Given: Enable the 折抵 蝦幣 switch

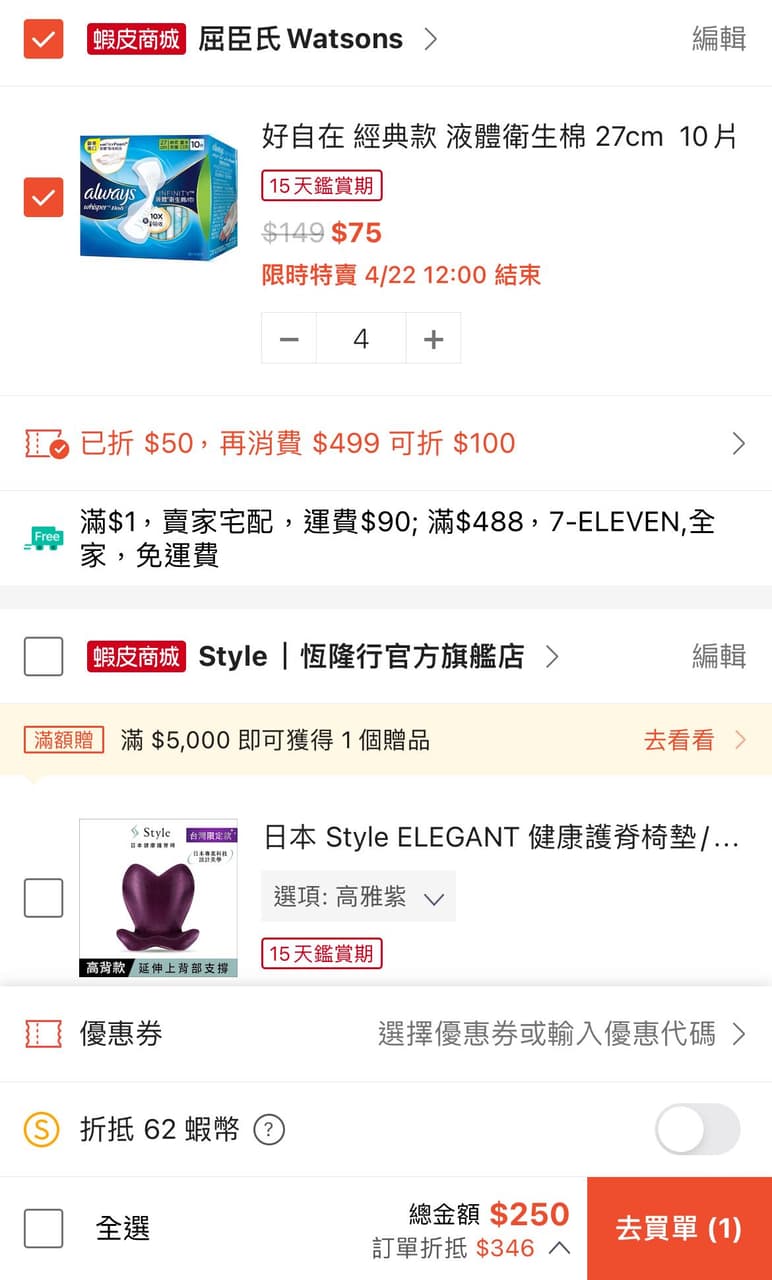Looking at the screenshot, I should click(697, 1130).
